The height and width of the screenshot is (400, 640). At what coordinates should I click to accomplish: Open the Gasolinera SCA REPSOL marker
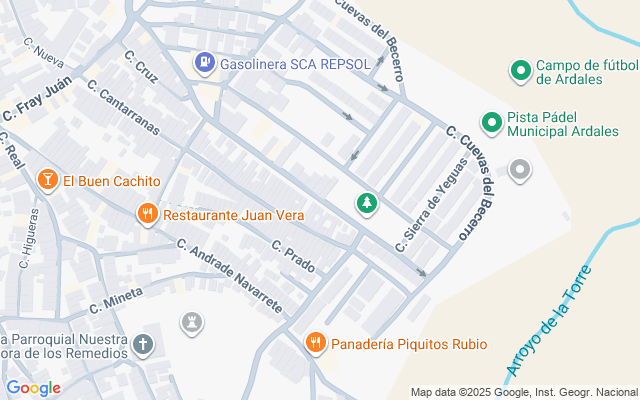tap(204, 63)
